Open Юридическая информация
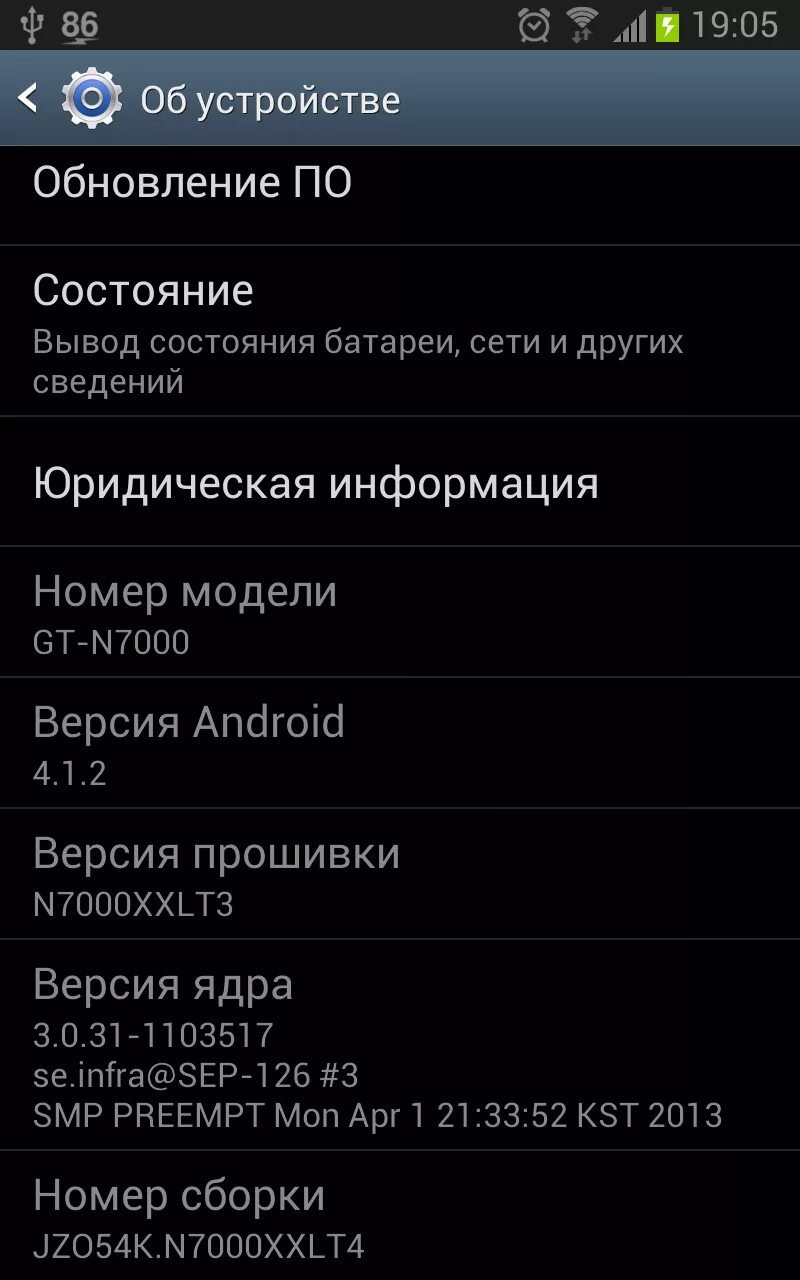Image resolution: width=800 pixels, height=1280 pixels. pyautogui.click(x=400, y=483)
